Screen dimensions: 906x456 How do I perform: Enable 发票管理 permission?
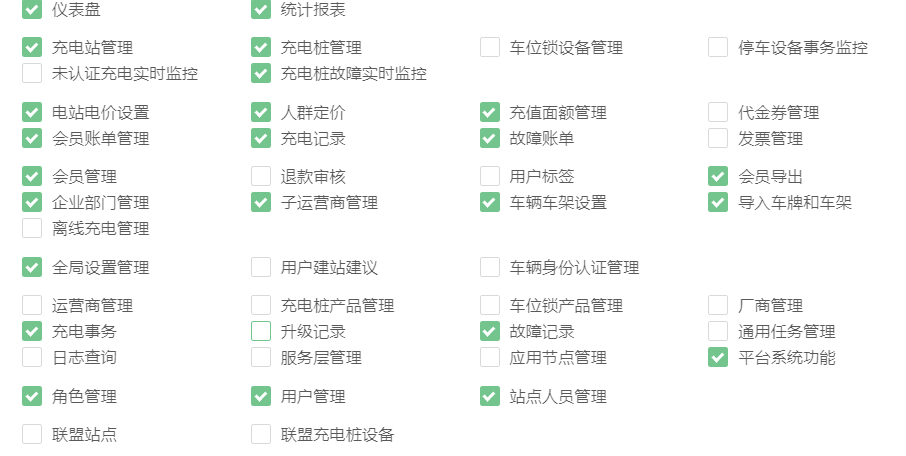pos(718,138)
